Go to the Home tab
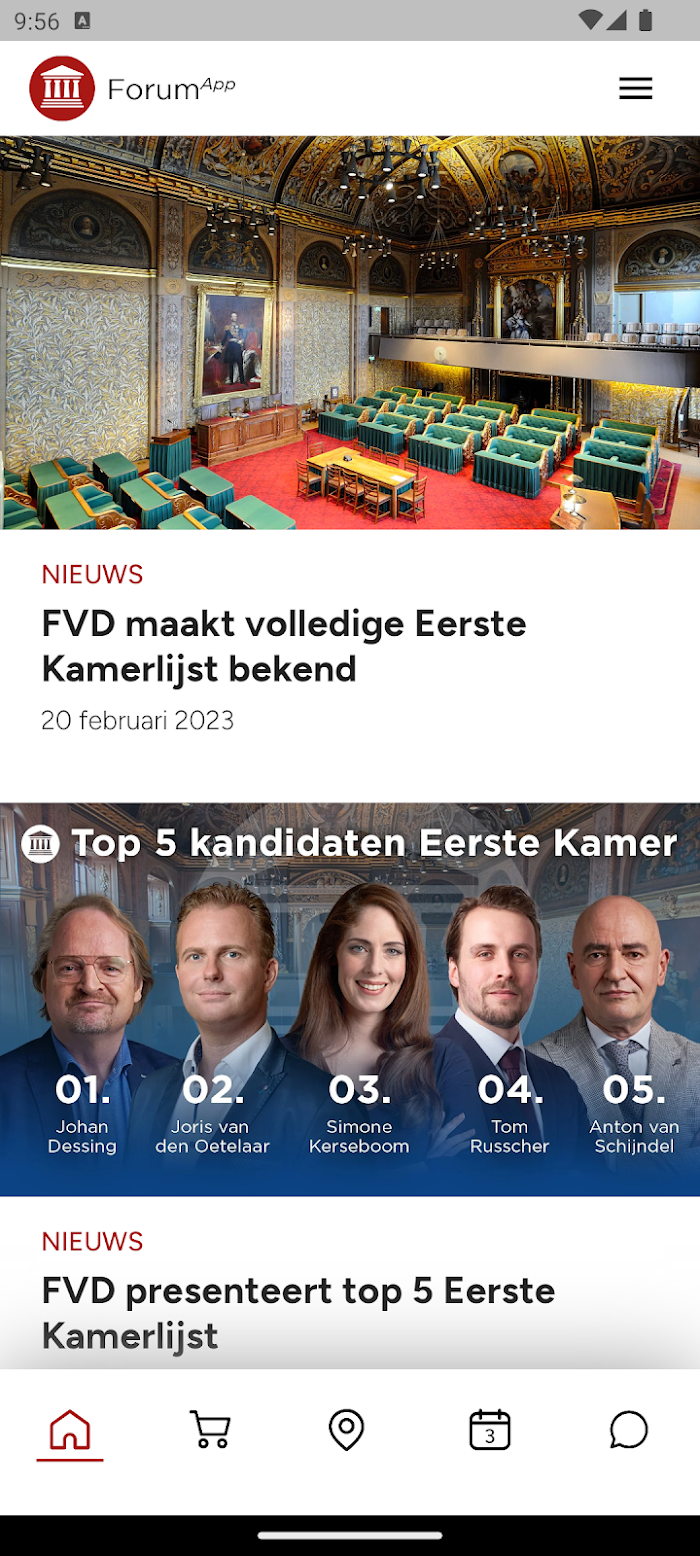 70,1430
